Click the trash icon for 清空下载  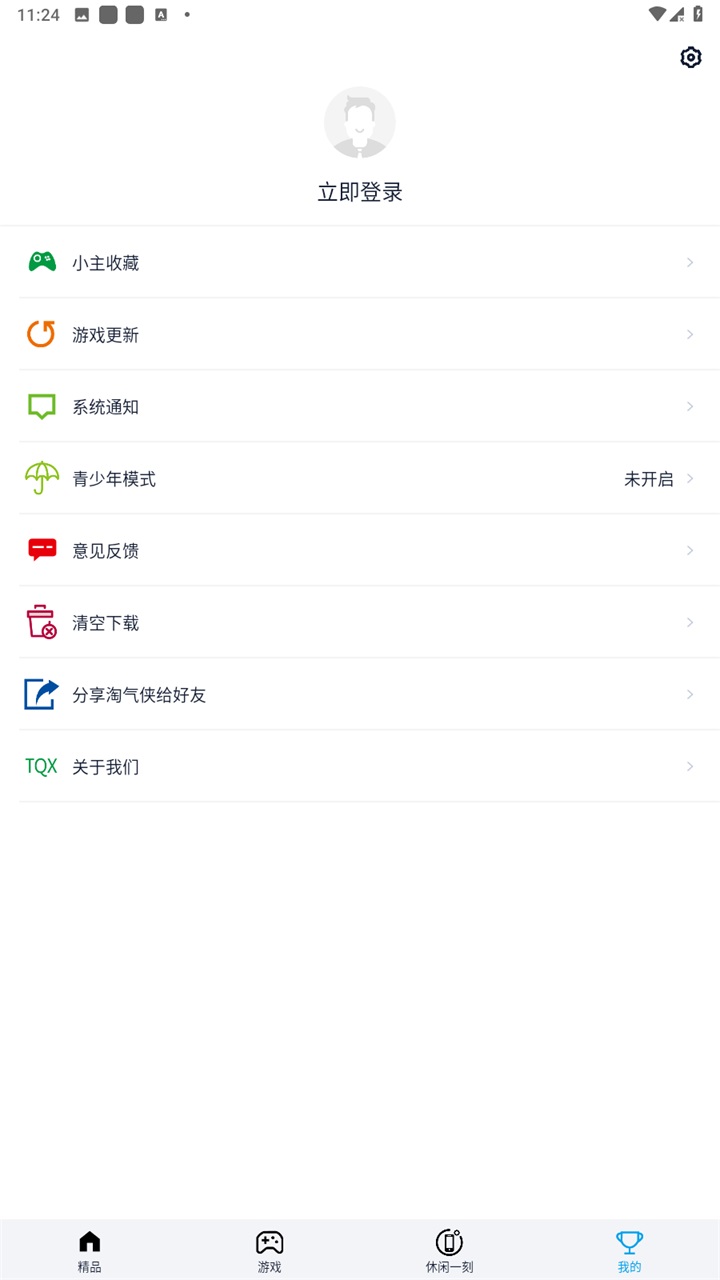pos(41,622)
